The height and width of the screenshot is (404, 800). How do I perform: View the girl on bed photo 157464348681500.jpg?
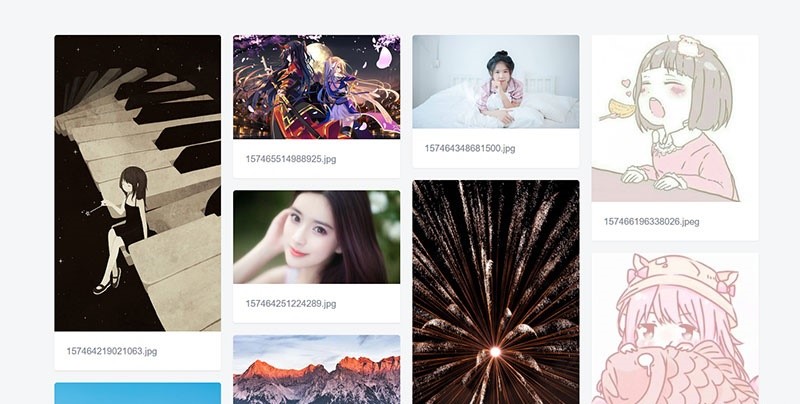pyautogui.click(x=495, y=82)
